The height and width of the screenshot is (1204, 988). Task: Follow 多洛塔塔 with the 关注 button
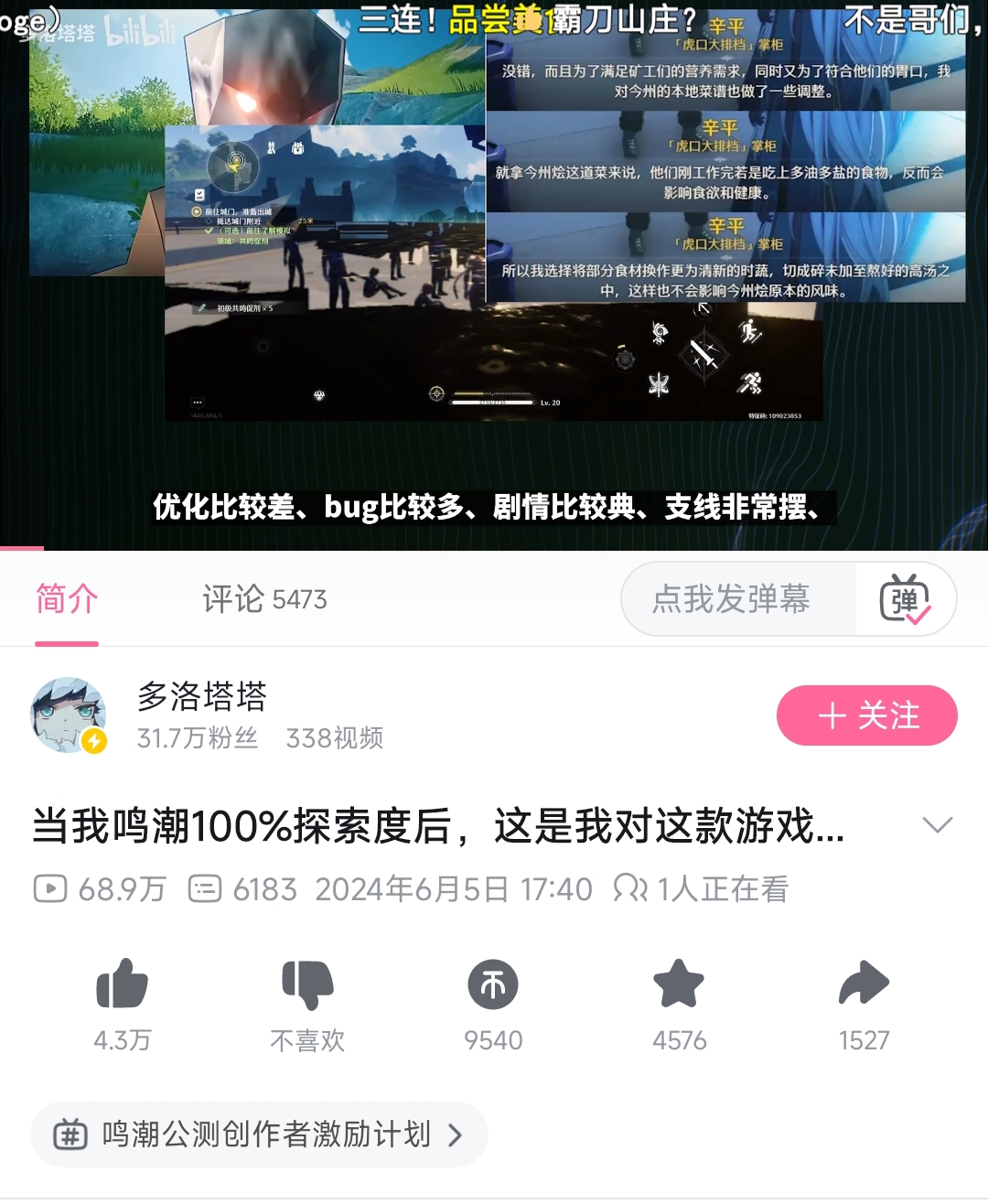tap(866, 715)
